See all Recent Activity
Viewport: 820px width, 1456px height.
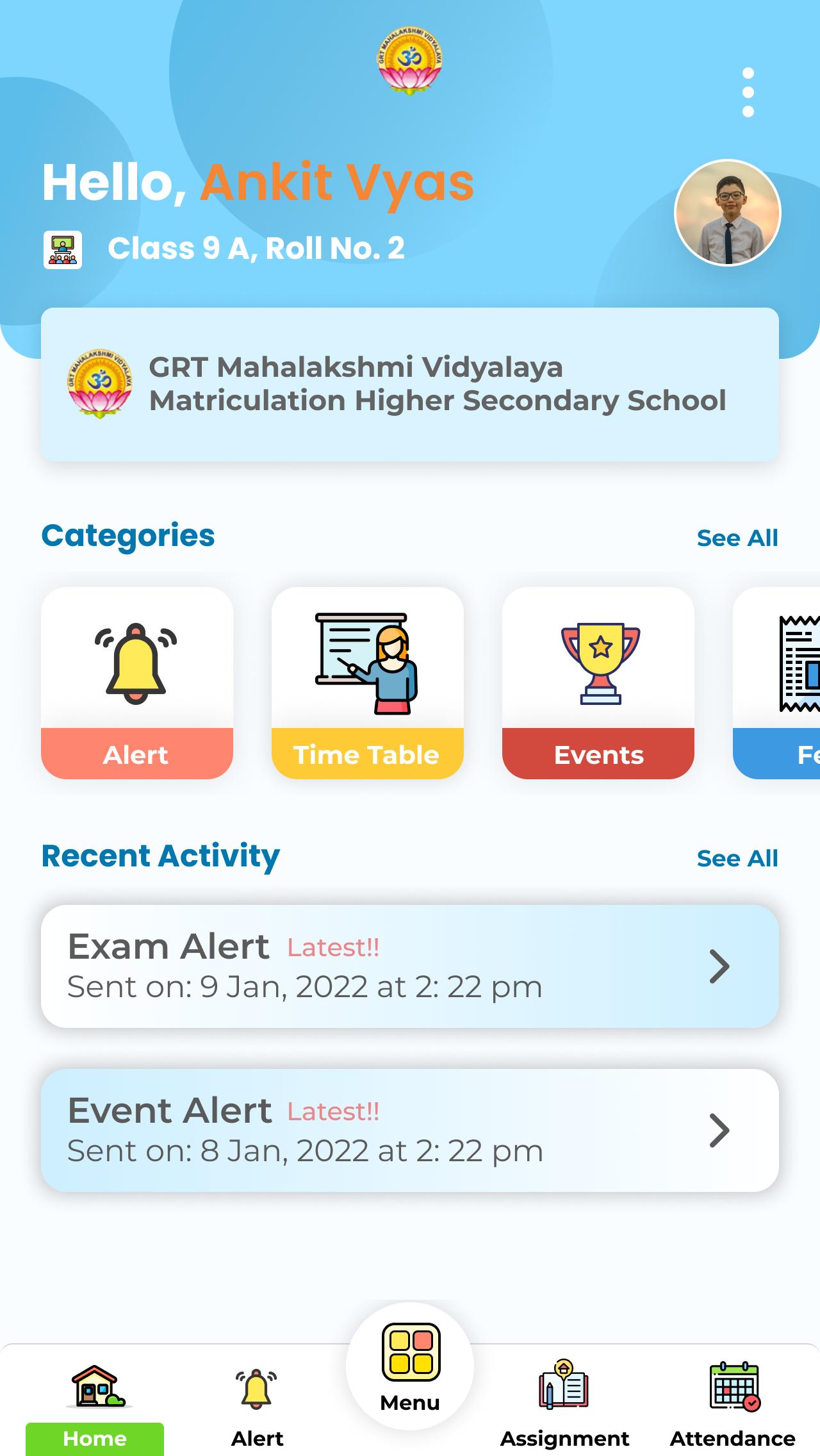point(737,859)
